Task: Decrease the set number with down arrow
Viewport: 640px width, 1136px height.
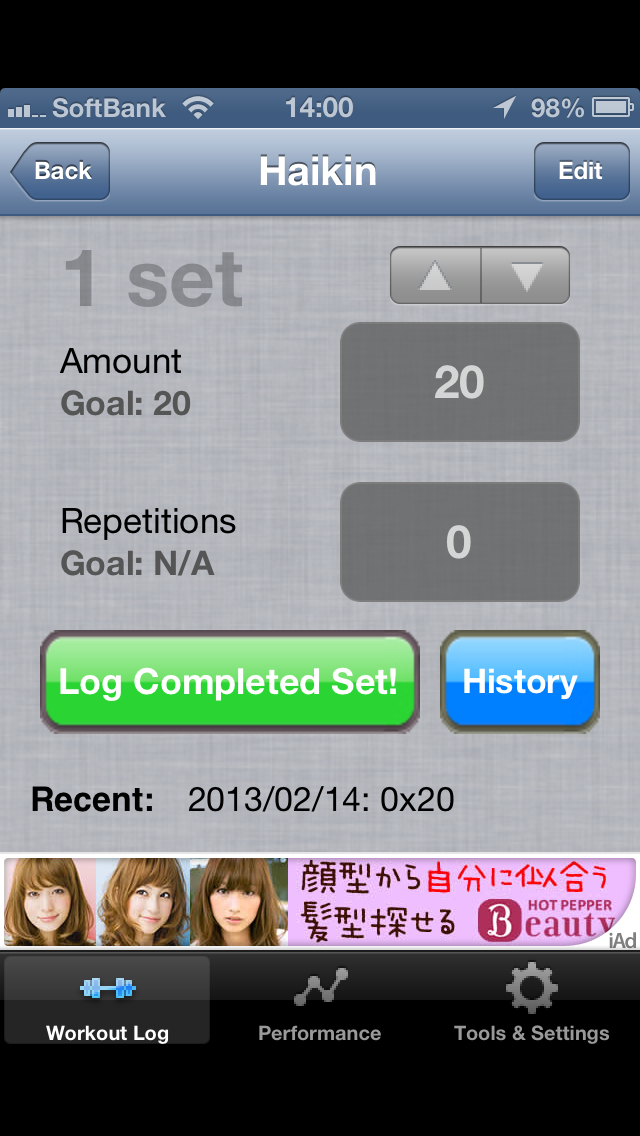Action: [x=525, y=275]
